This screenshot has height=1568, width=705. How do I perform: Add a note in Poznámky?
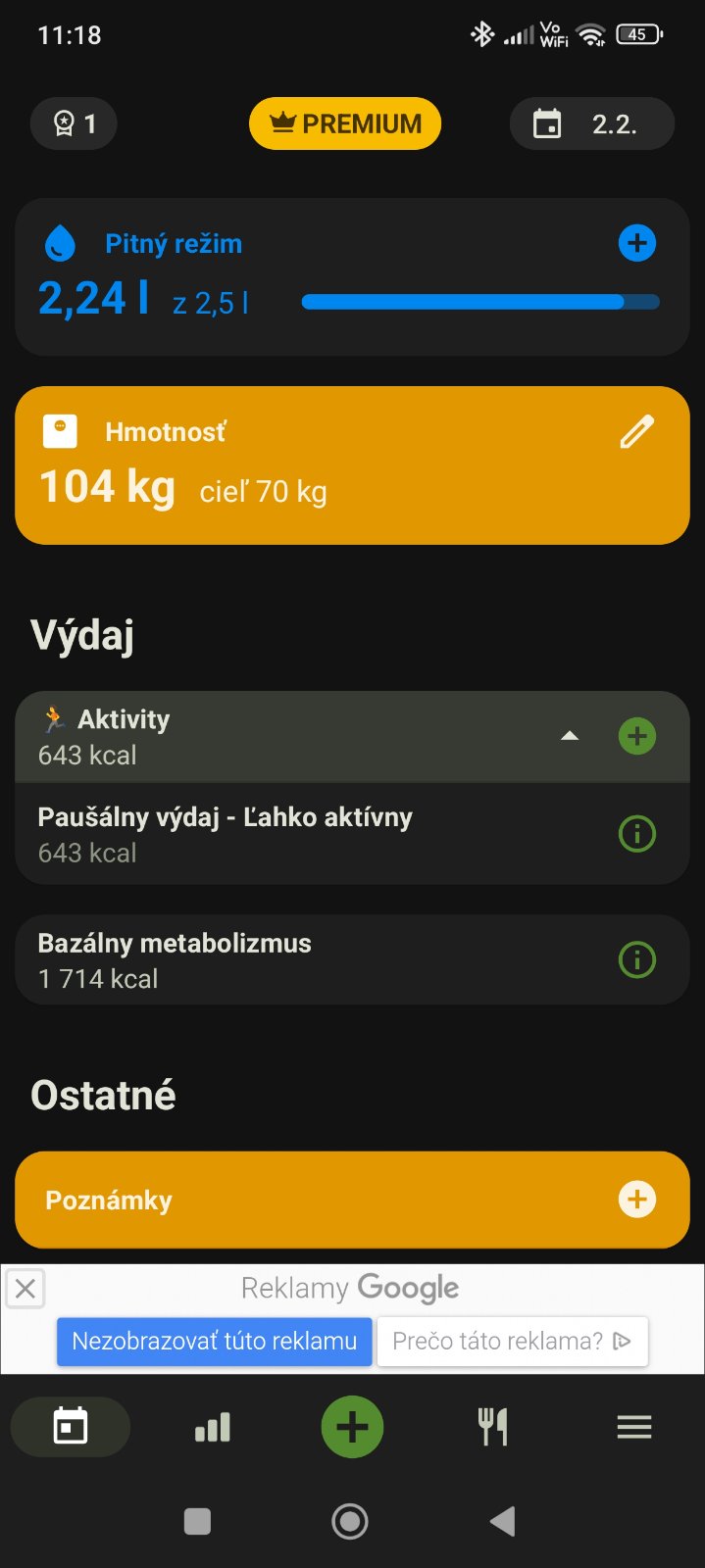coord(637,1200)
